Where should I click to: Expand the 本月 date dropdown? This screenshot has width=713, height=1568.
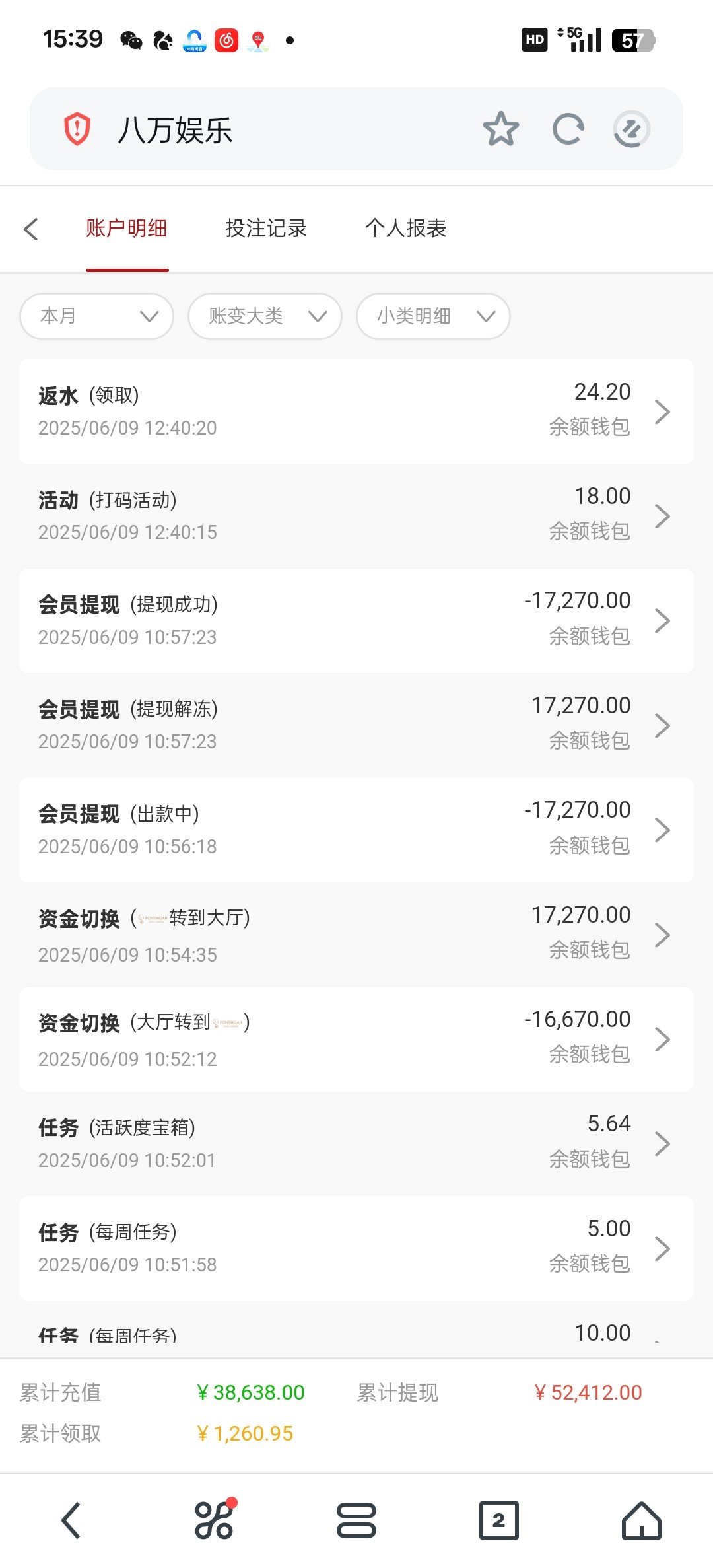pyautogui.click(x=96, y=316)
